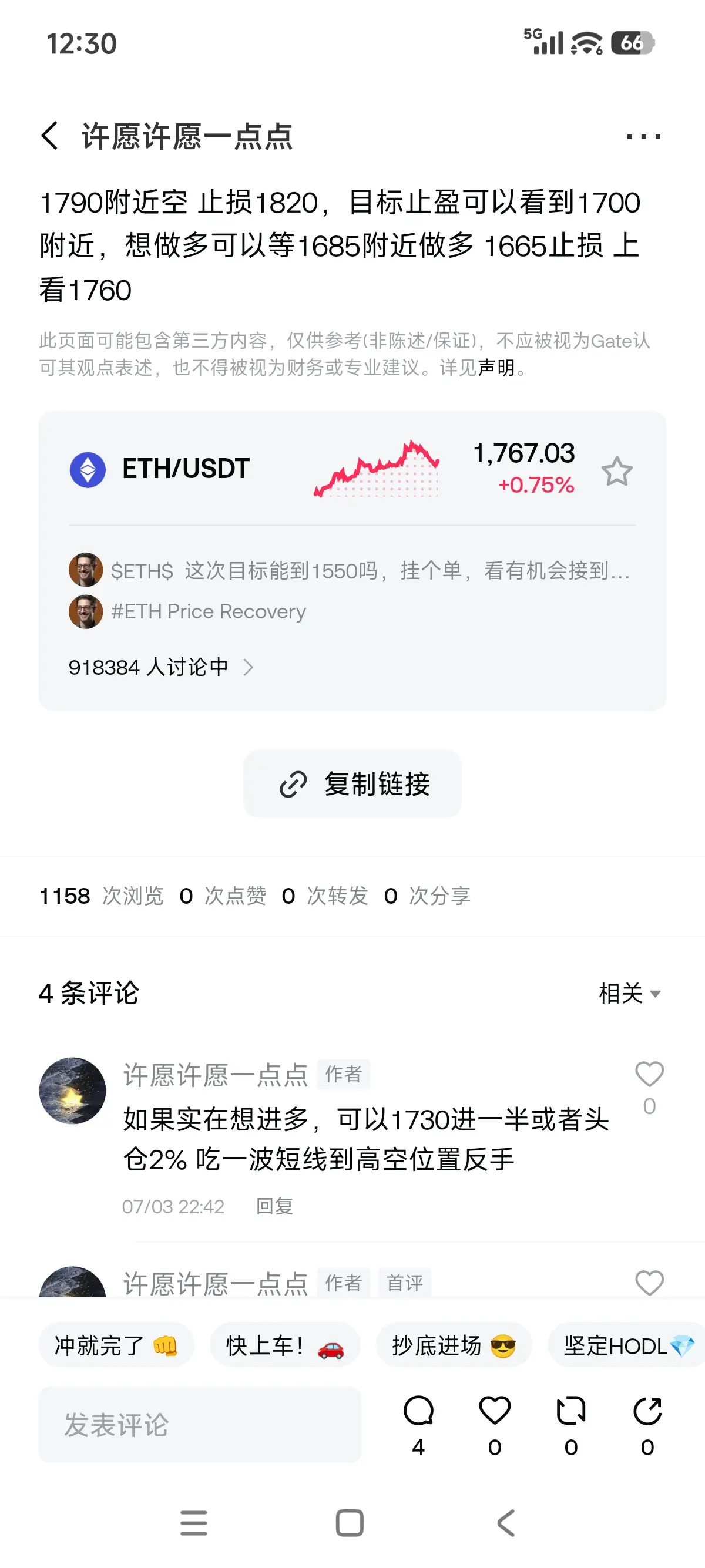Open the 相关 comment sort dropdown
705x1568 pixels.
[630, 994]
